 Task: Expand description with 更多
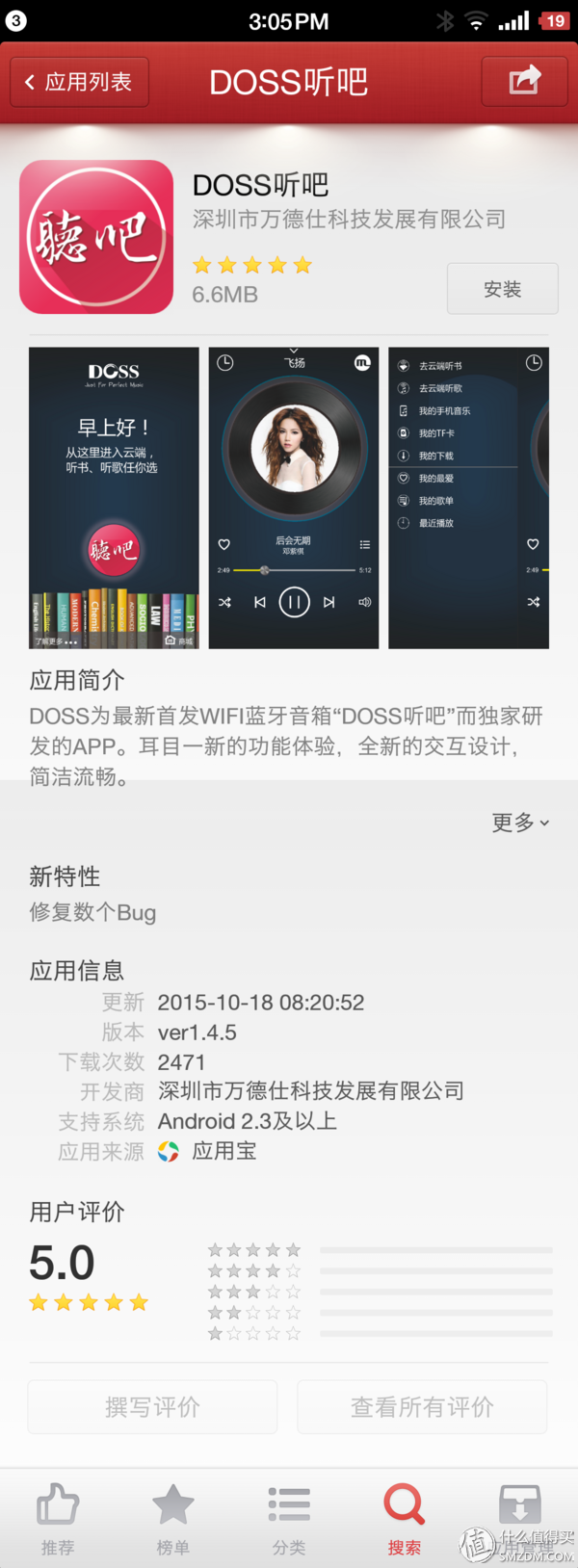[x=520, y=823]
